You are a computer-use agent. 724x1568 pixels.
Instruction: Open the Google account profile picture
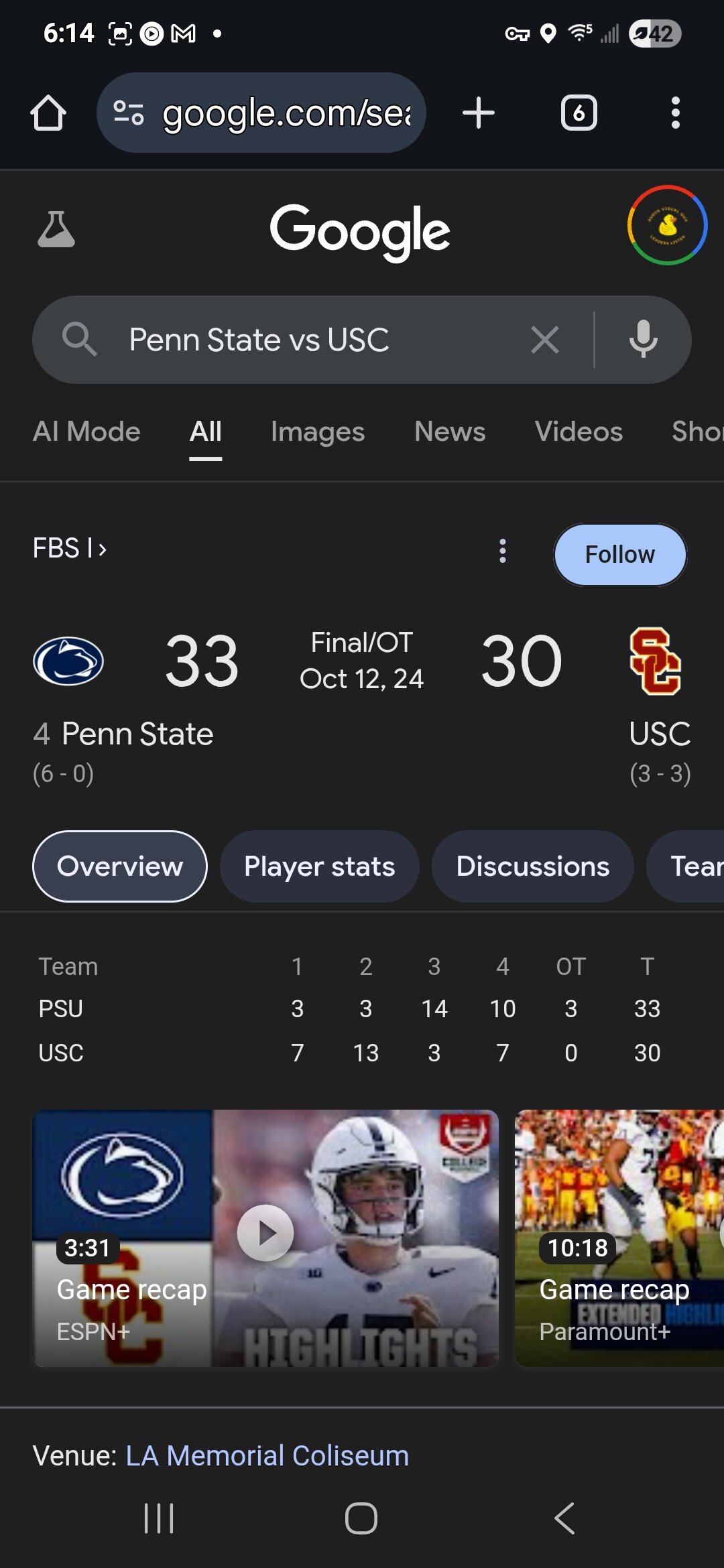coord(667,225)
